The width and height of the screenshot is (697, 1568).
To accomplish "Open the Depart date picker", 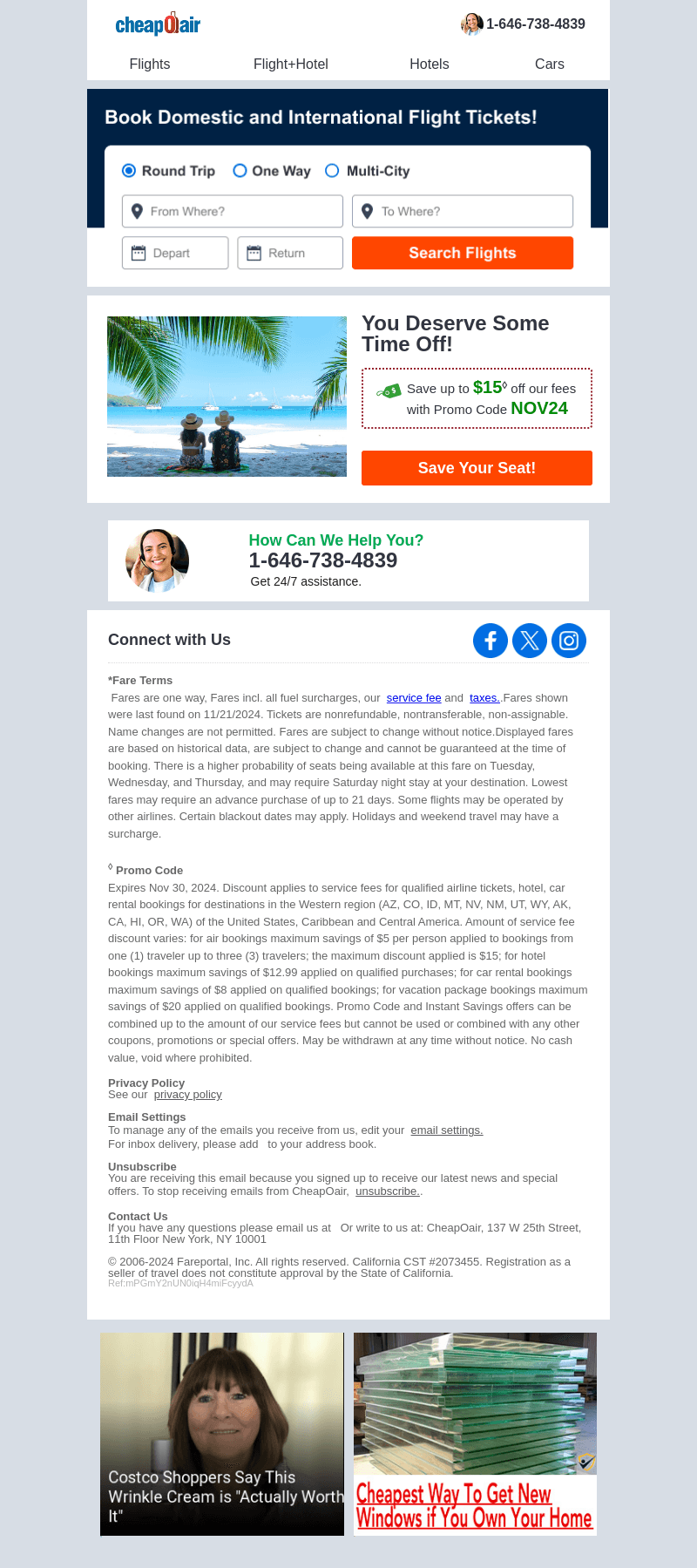I will [175, 253].
